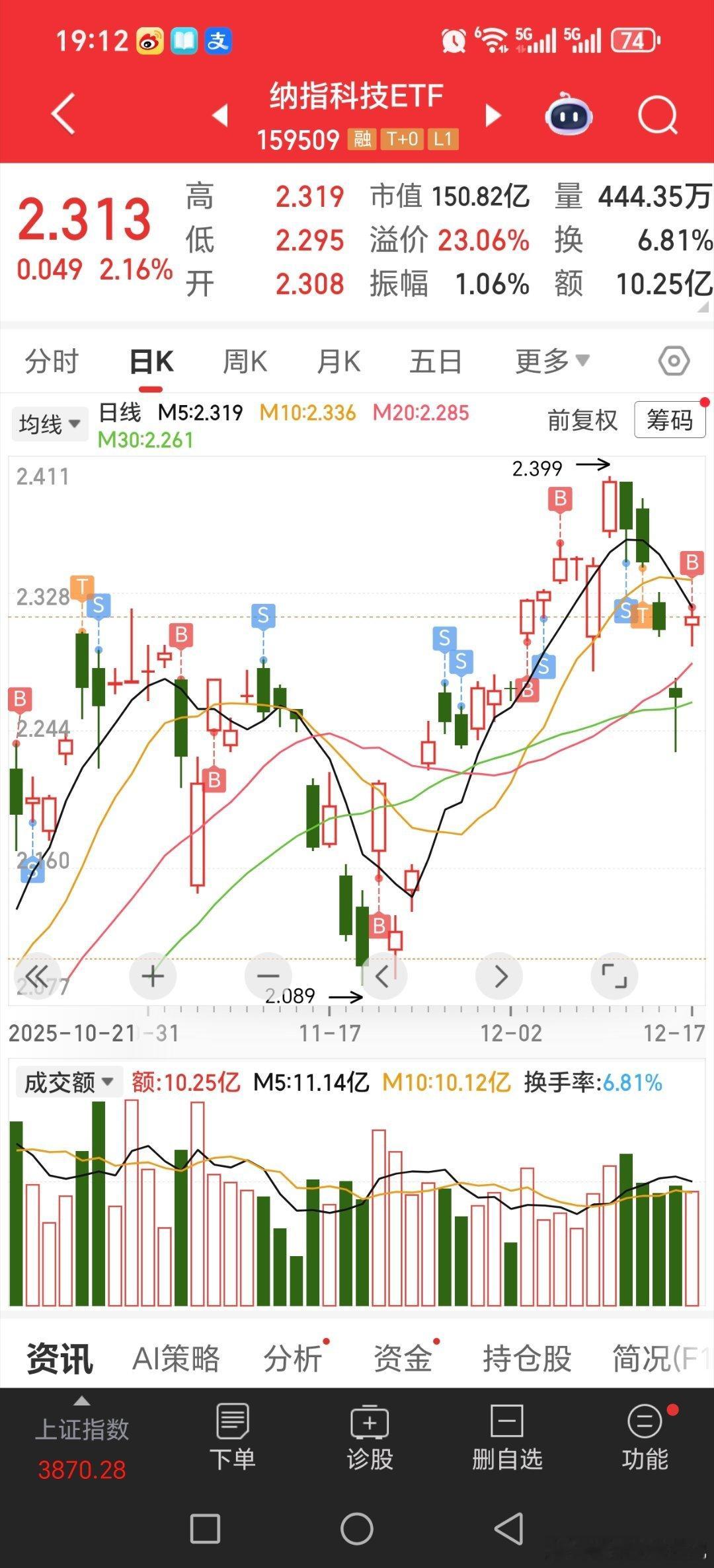Open the 下单 order placement
Viewport: 714px width, 1568px height.
[x=232, y=1437]
